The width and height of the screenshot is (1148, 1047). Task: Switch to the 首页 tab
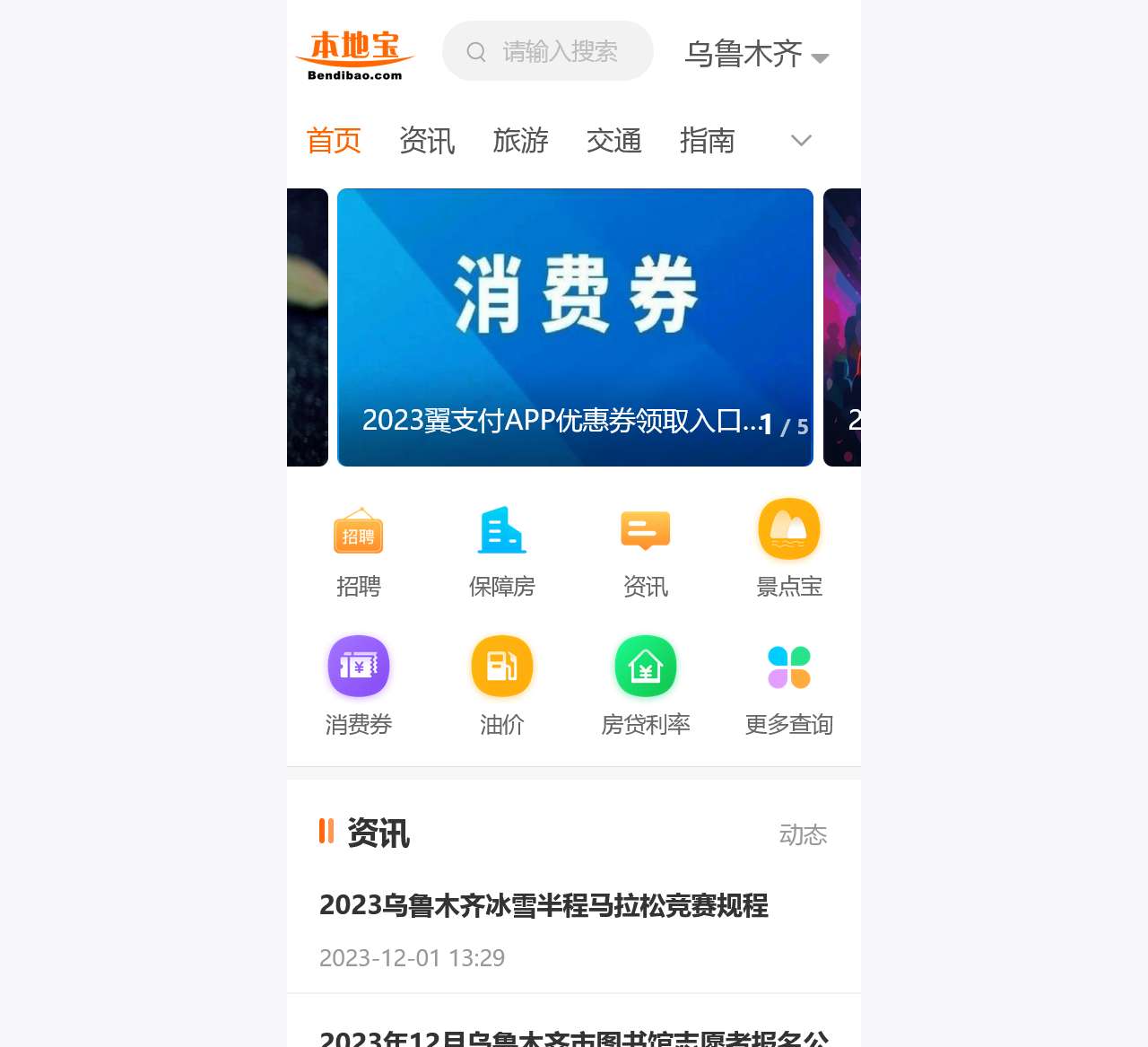334,141
